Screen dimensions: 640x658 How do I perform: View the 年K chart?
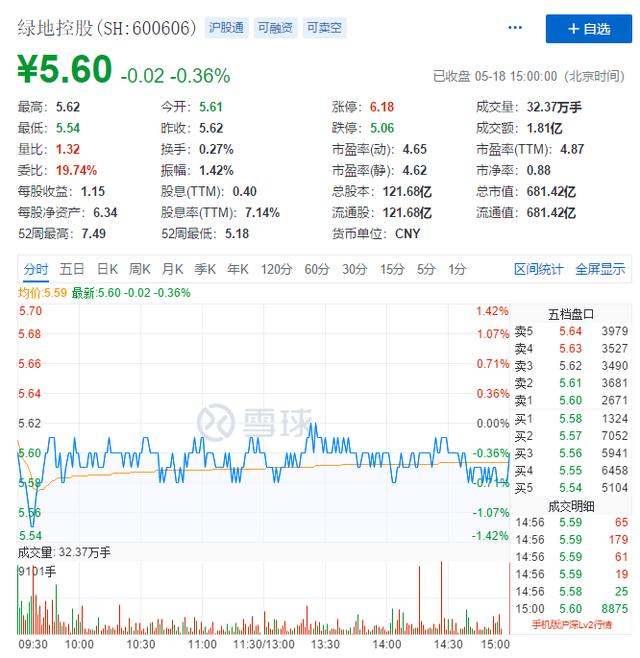click(x=238, y=269)
